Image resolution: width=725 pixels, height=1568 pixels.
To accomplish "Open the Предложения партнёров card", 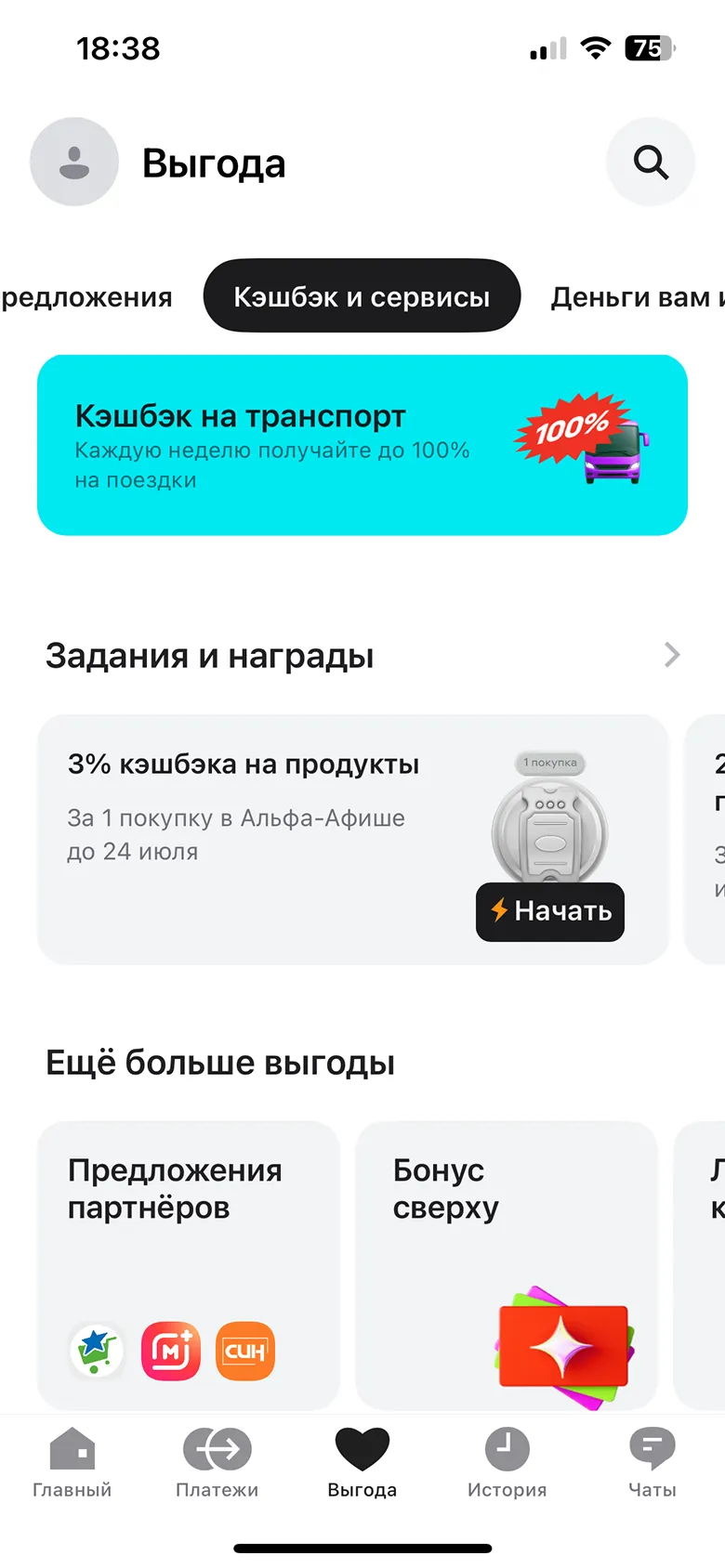I will point(189,1263).
